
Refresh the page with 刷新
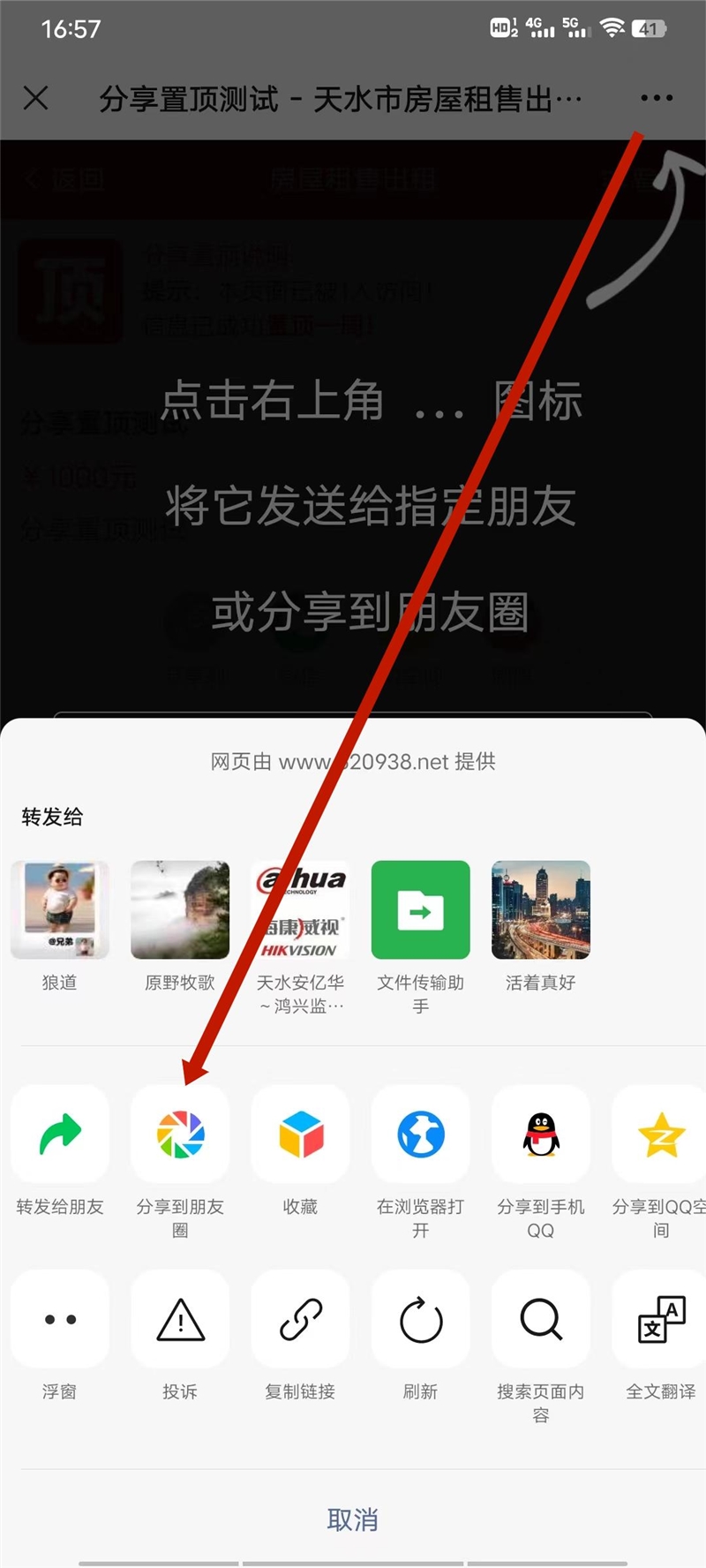click(420, 1320)
